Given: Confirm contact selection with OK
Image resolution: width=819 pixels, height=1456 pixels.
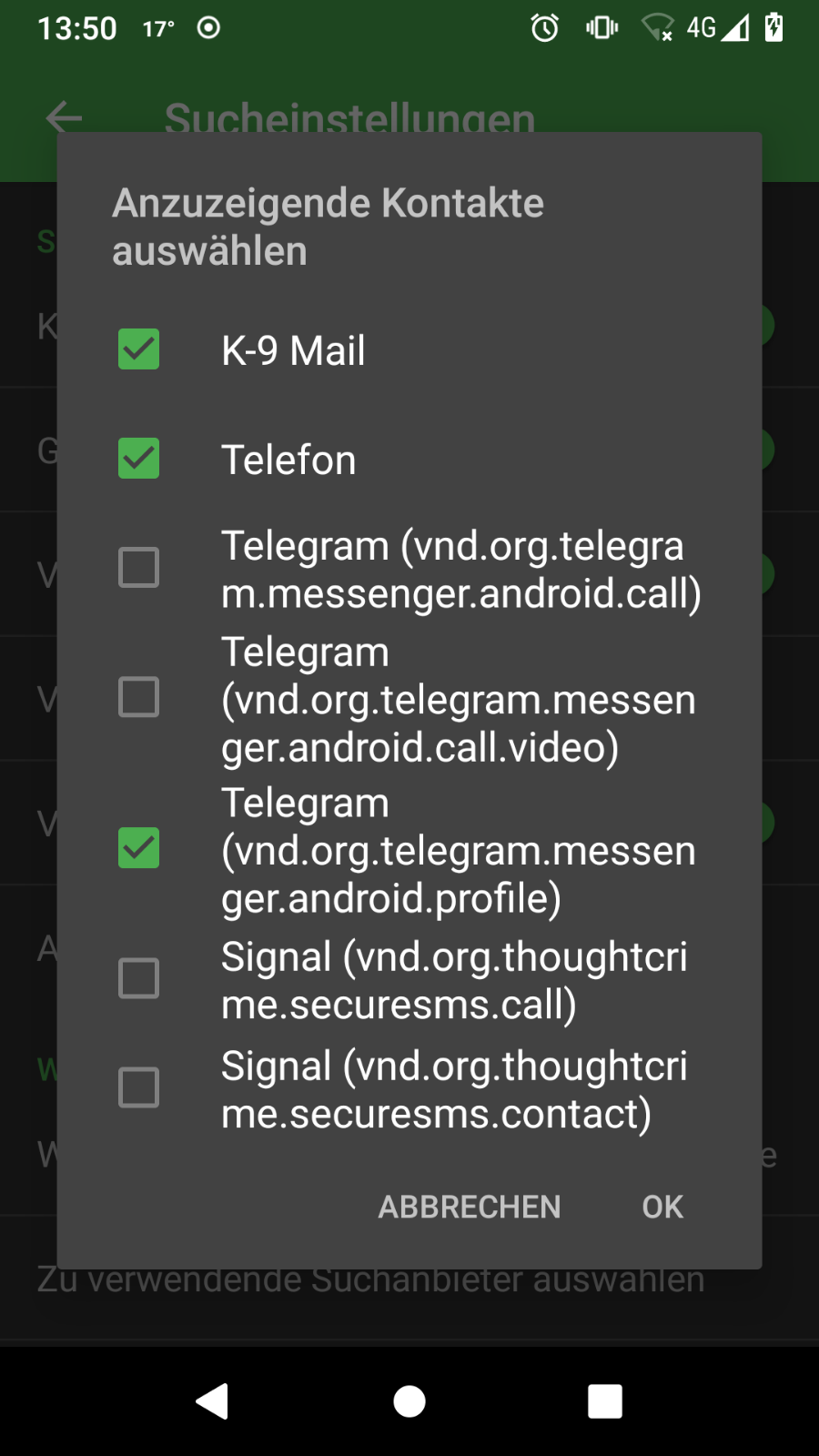Looking at the screenshot, I should (x=662, y=1207).
